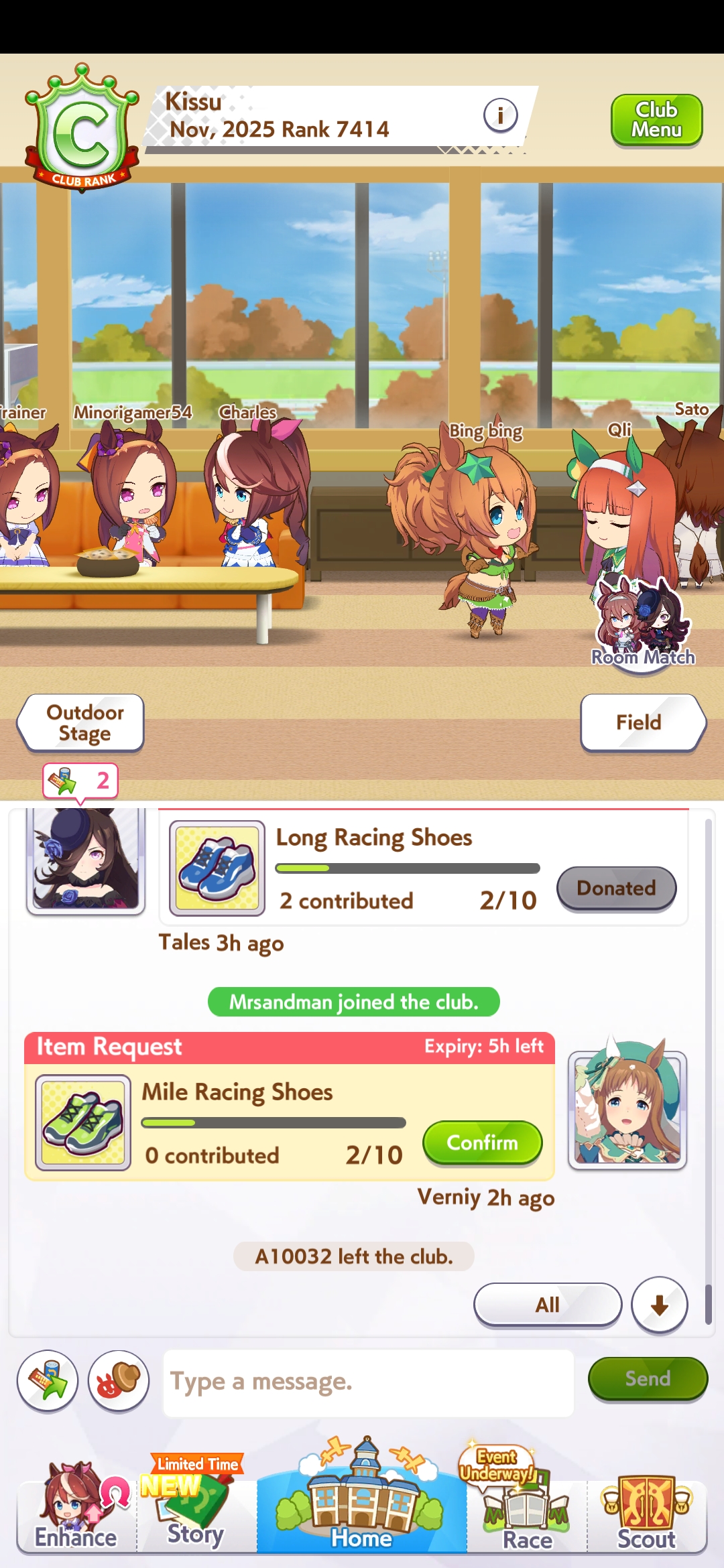
Task: Open the item request icon
Action: 48,1380
